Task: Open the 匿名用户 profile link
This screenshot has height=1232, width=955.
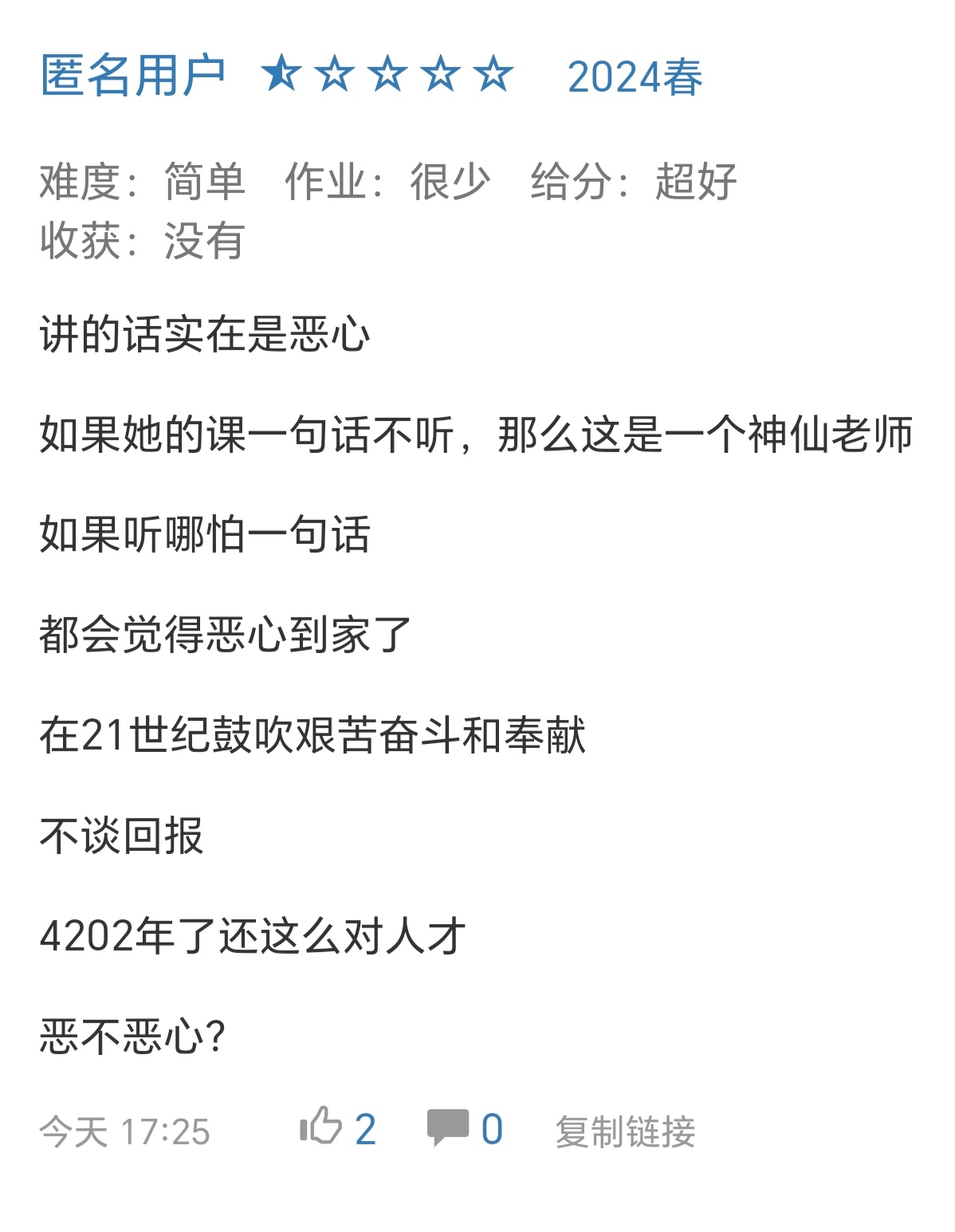Action: pyautogui.click(x=133, y=77)
